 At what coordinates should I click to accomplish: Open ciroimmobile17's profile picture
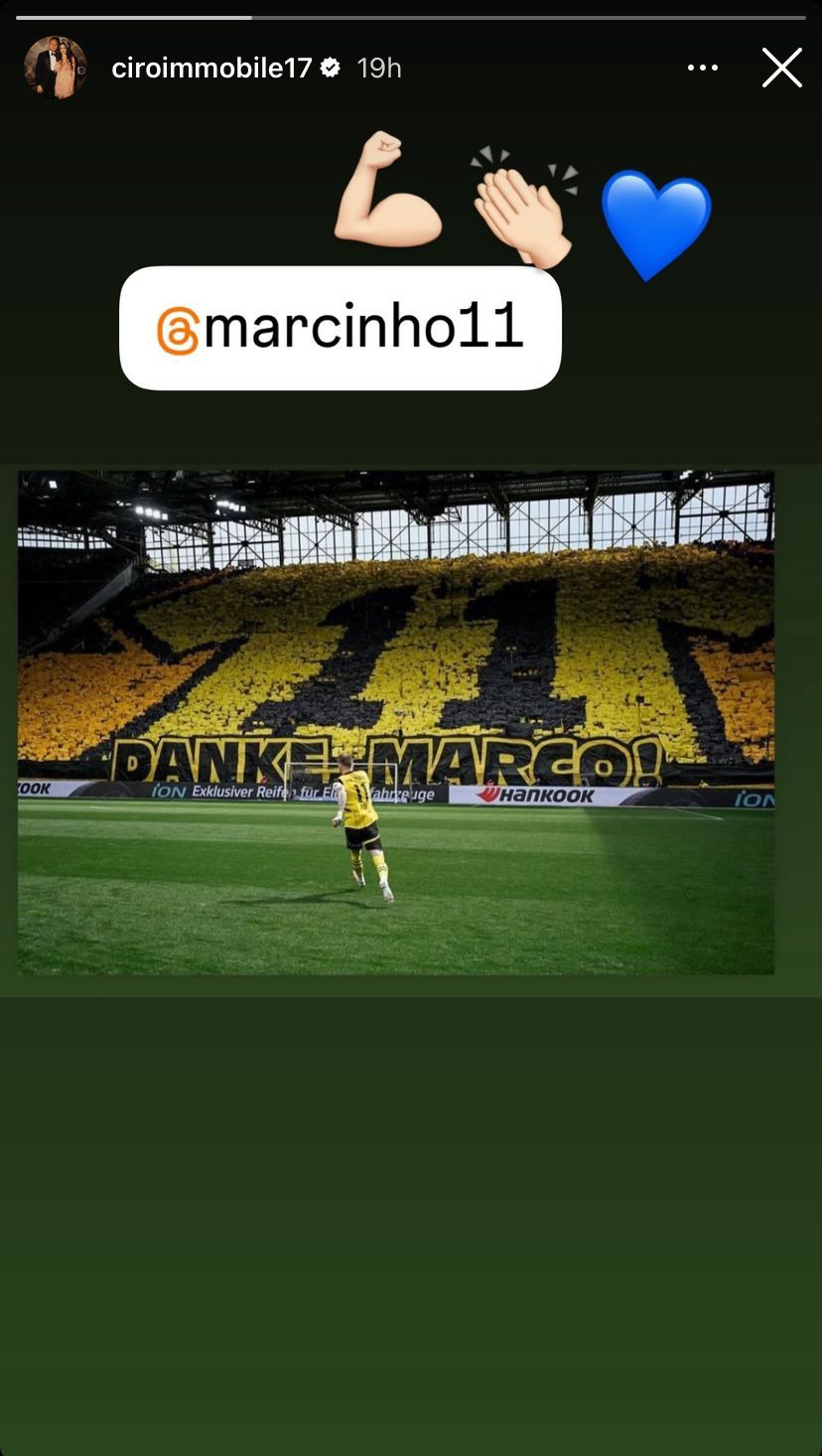tap(56, 68)
